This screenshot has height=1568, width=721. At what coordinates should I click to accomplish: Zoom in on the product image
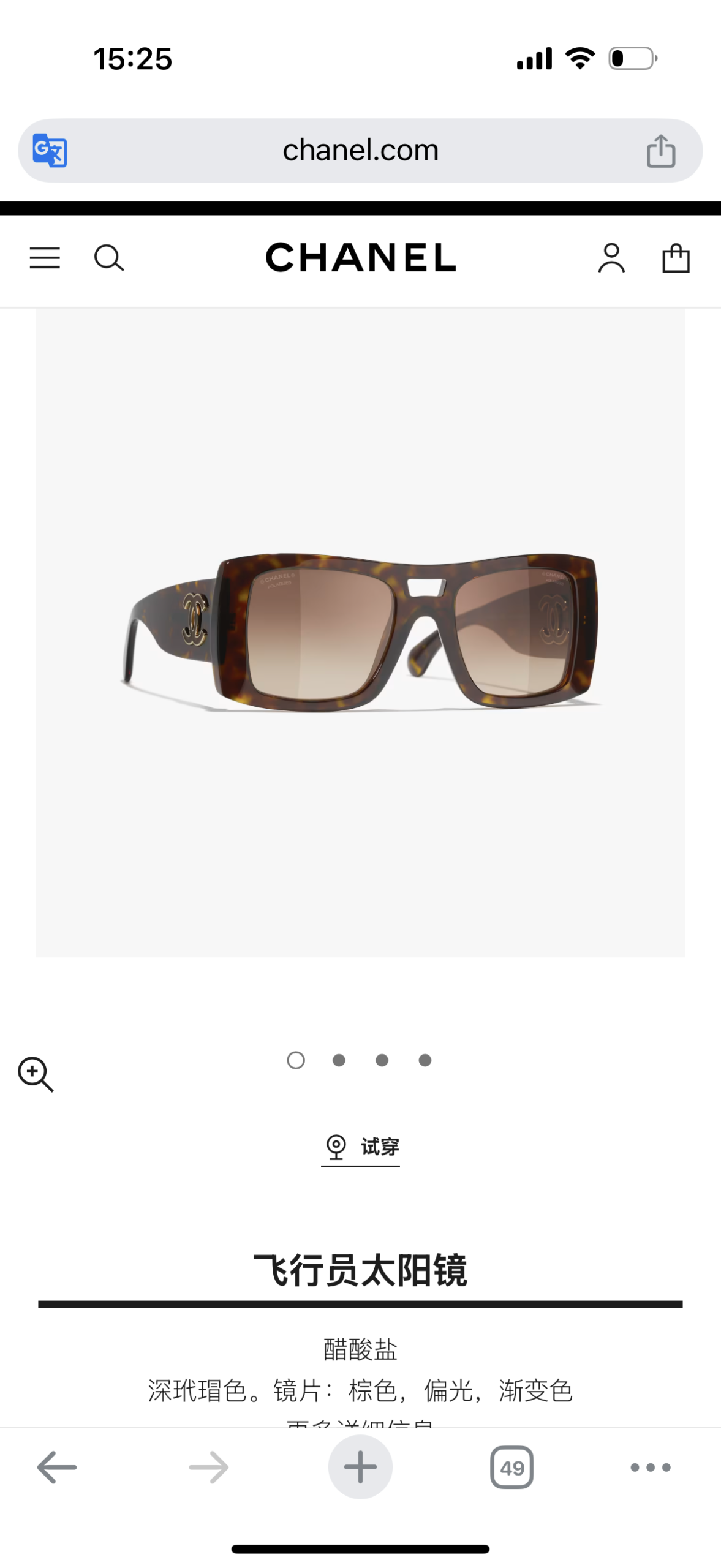[x=36, y=1074]
